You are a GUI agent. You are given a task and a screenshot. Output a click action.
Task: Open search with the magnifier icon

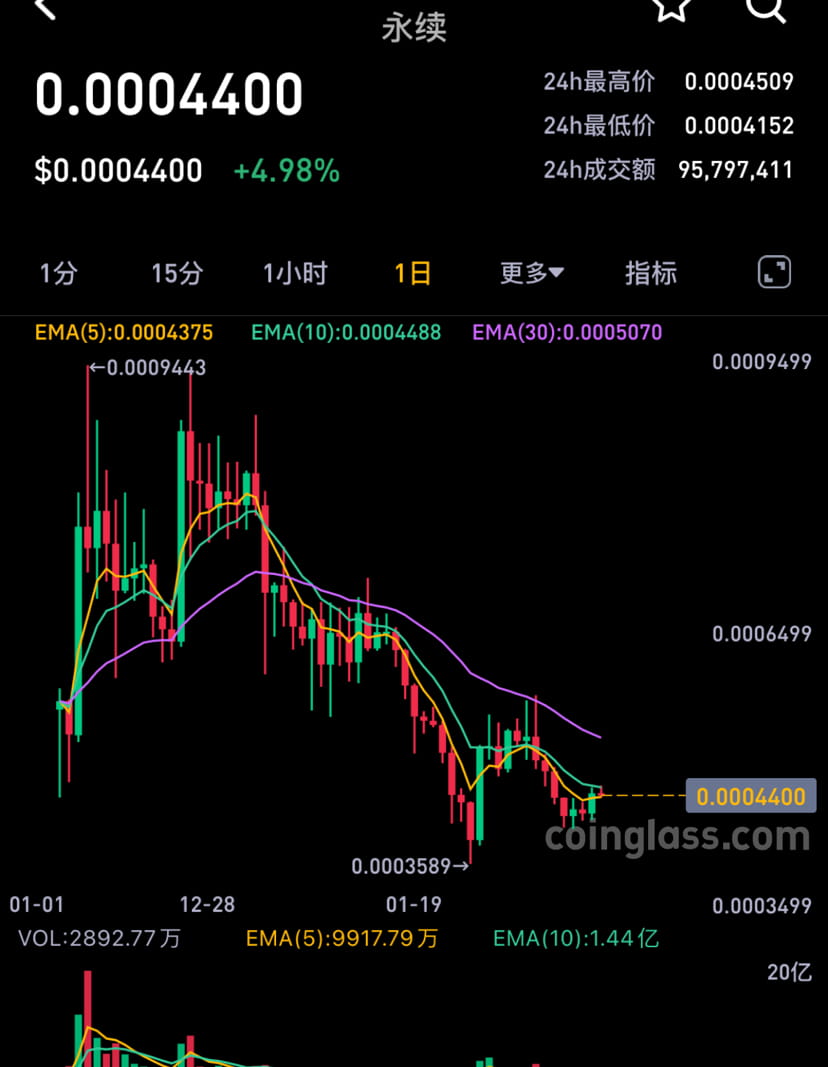point(766,12)
